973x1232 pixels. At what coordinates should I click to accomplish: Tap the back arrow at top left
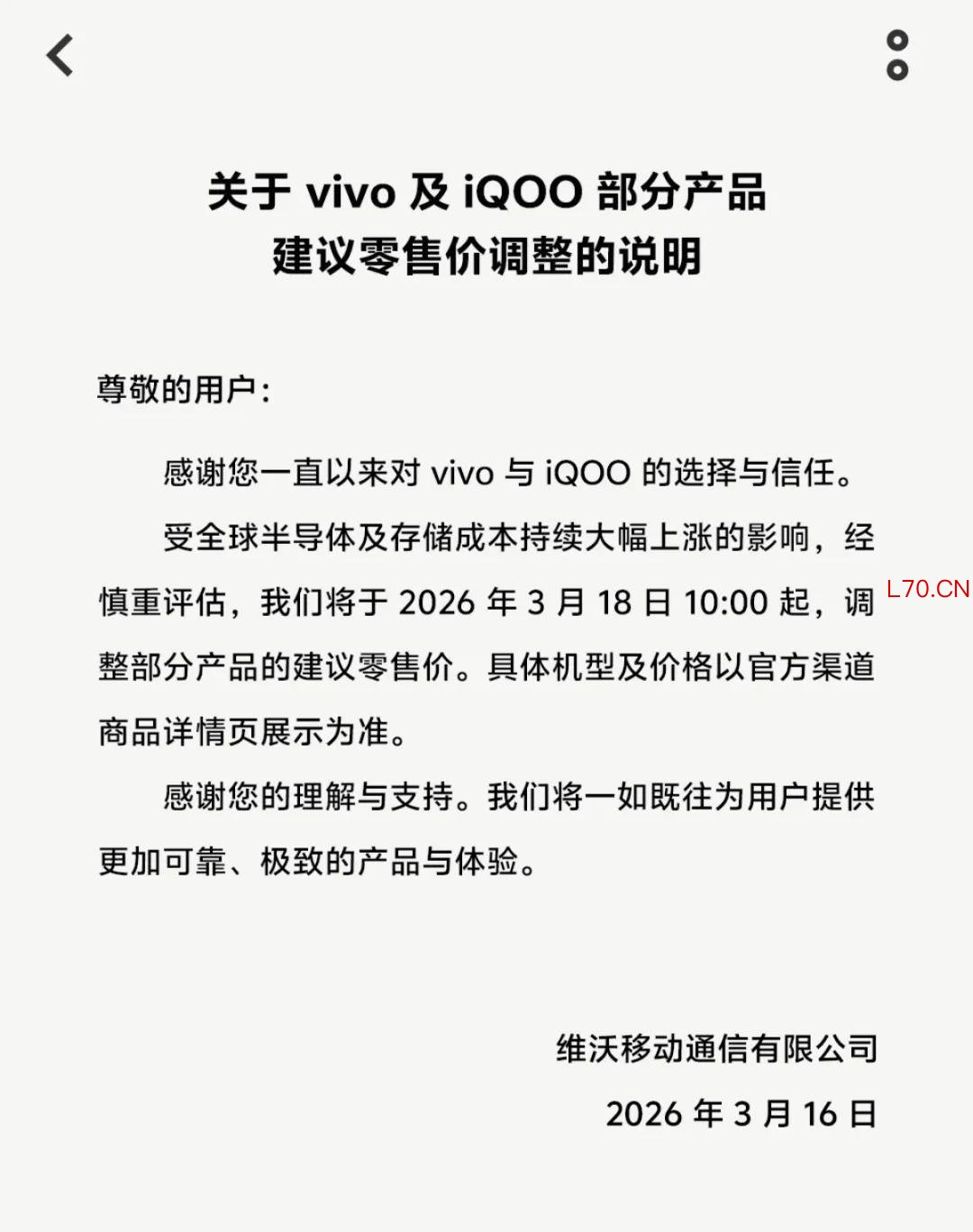pos(59,57)
